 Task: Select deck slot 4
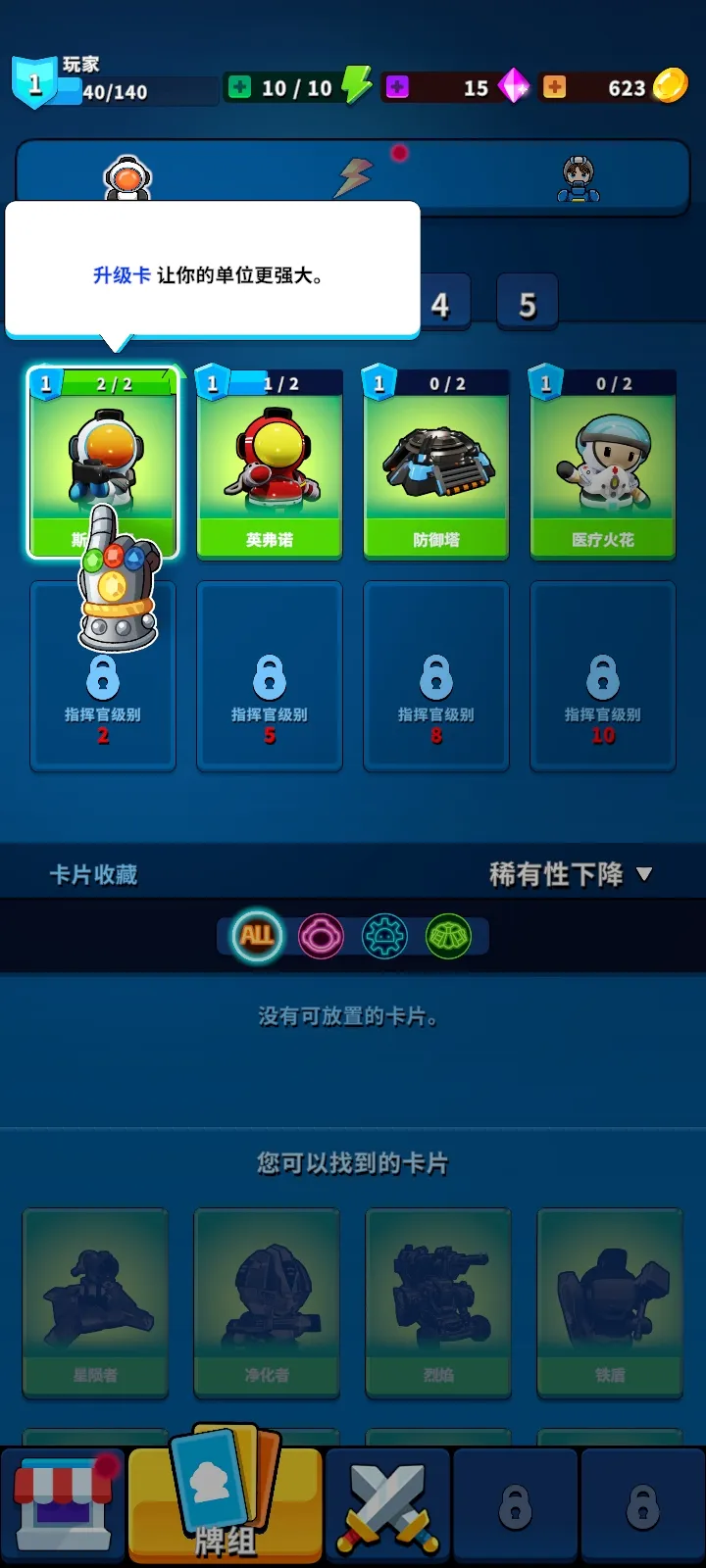coord(440,305)
